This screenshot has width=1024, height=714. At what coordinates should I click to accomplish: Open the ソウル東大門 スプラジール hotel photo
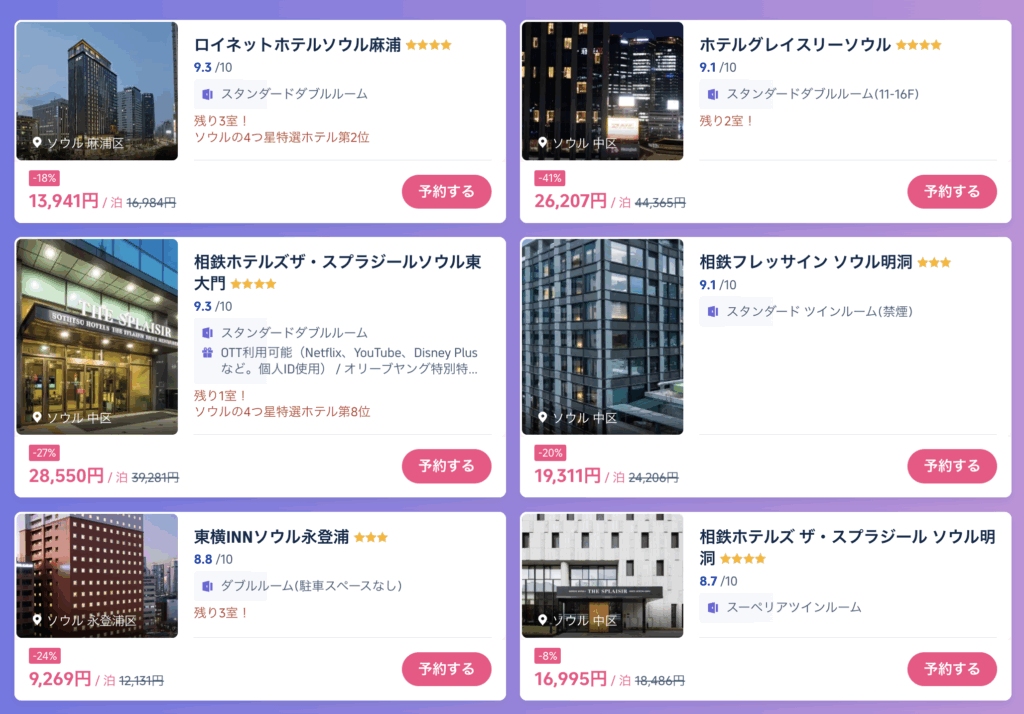point(97,336)
